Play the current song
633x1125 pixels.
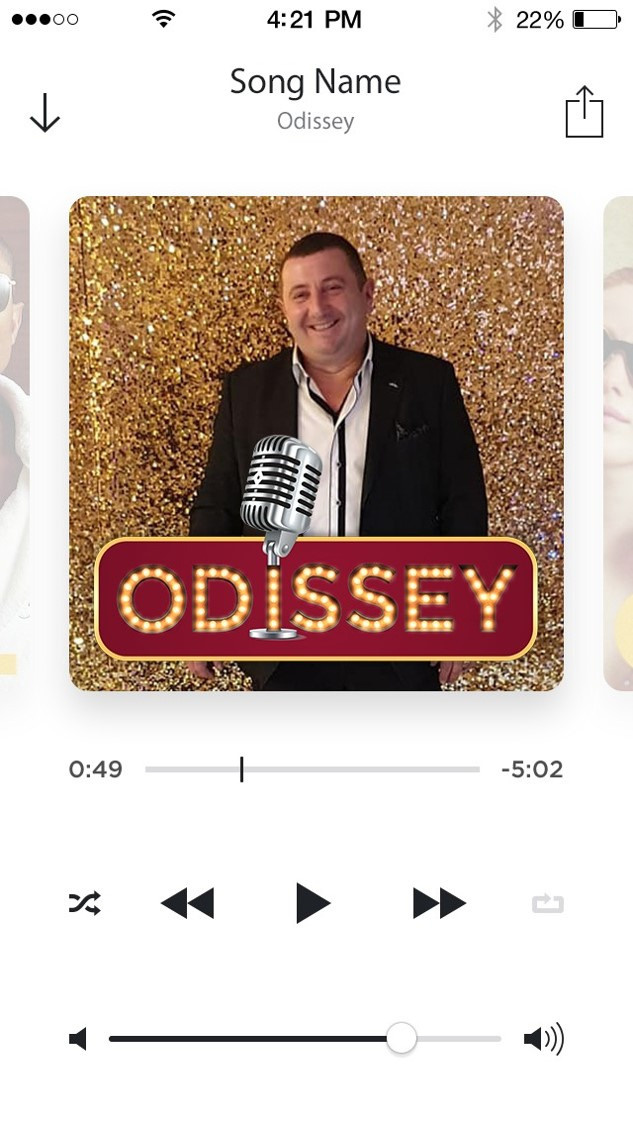pyautogui.click(x=313, y=904)
